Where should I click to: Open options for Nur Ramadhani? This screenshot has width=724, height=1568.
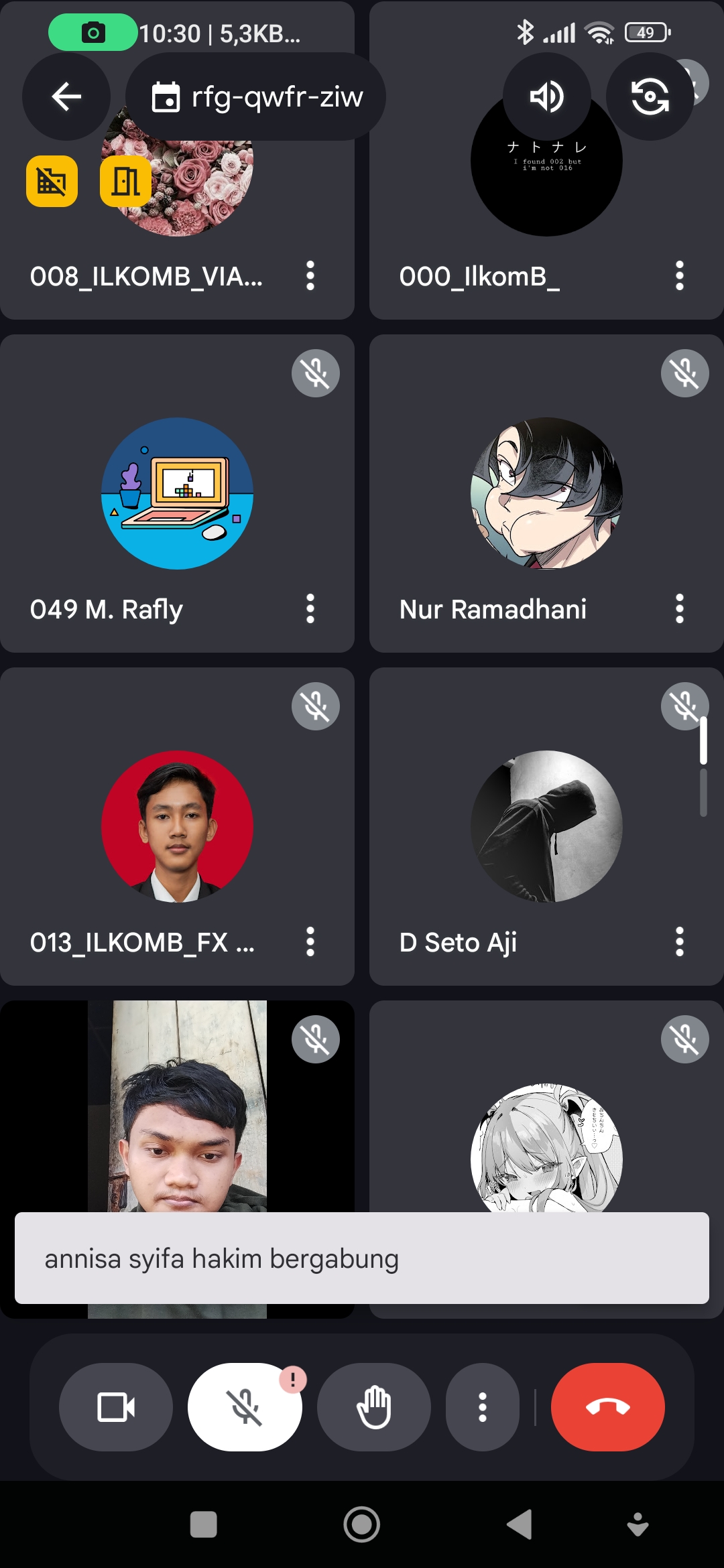tap(679, 608)
